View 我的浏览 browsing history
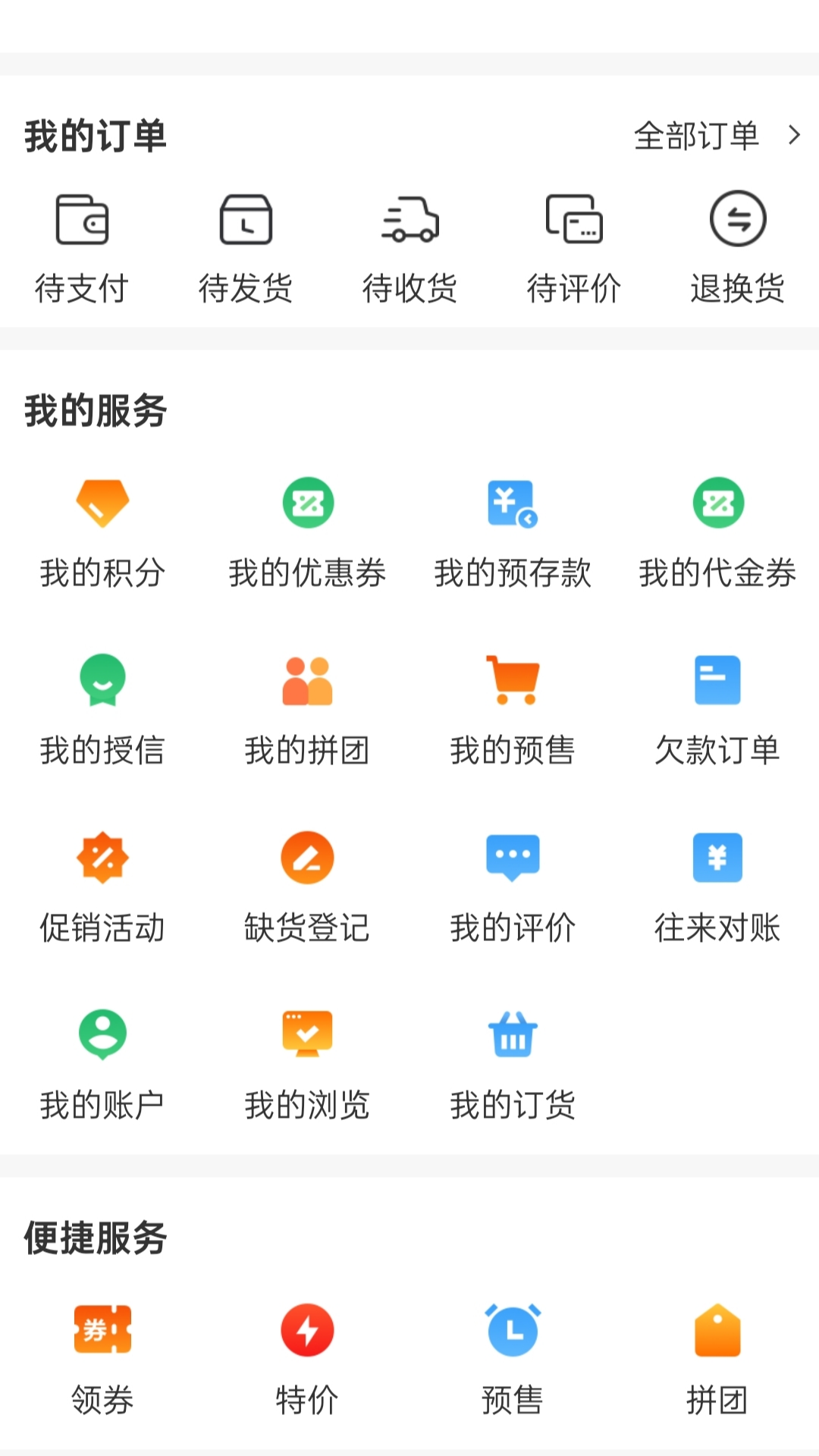This screenshot has height=1456, width=819. [x=307, y=1064]
